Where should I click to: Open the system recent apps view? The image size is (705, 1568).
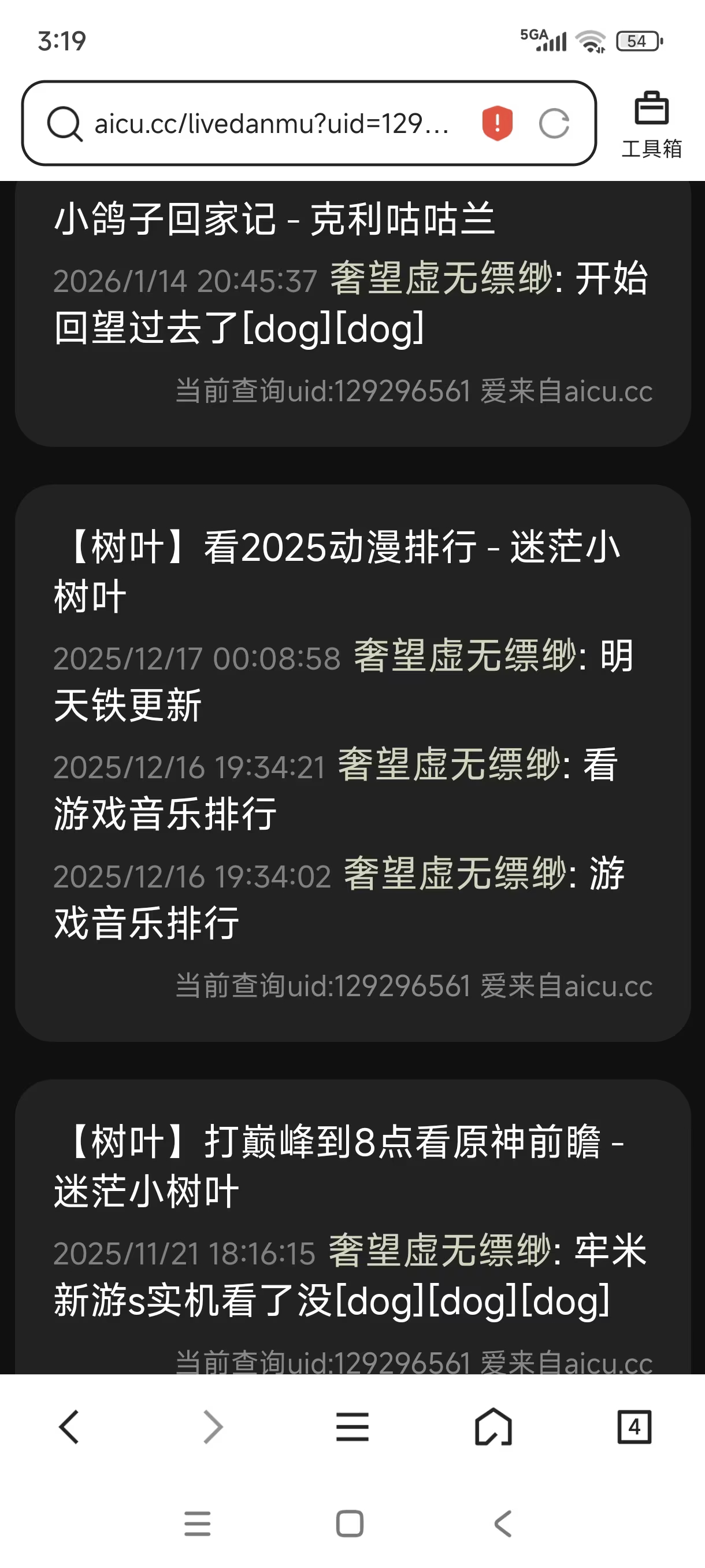click(x=197, y=1523)
